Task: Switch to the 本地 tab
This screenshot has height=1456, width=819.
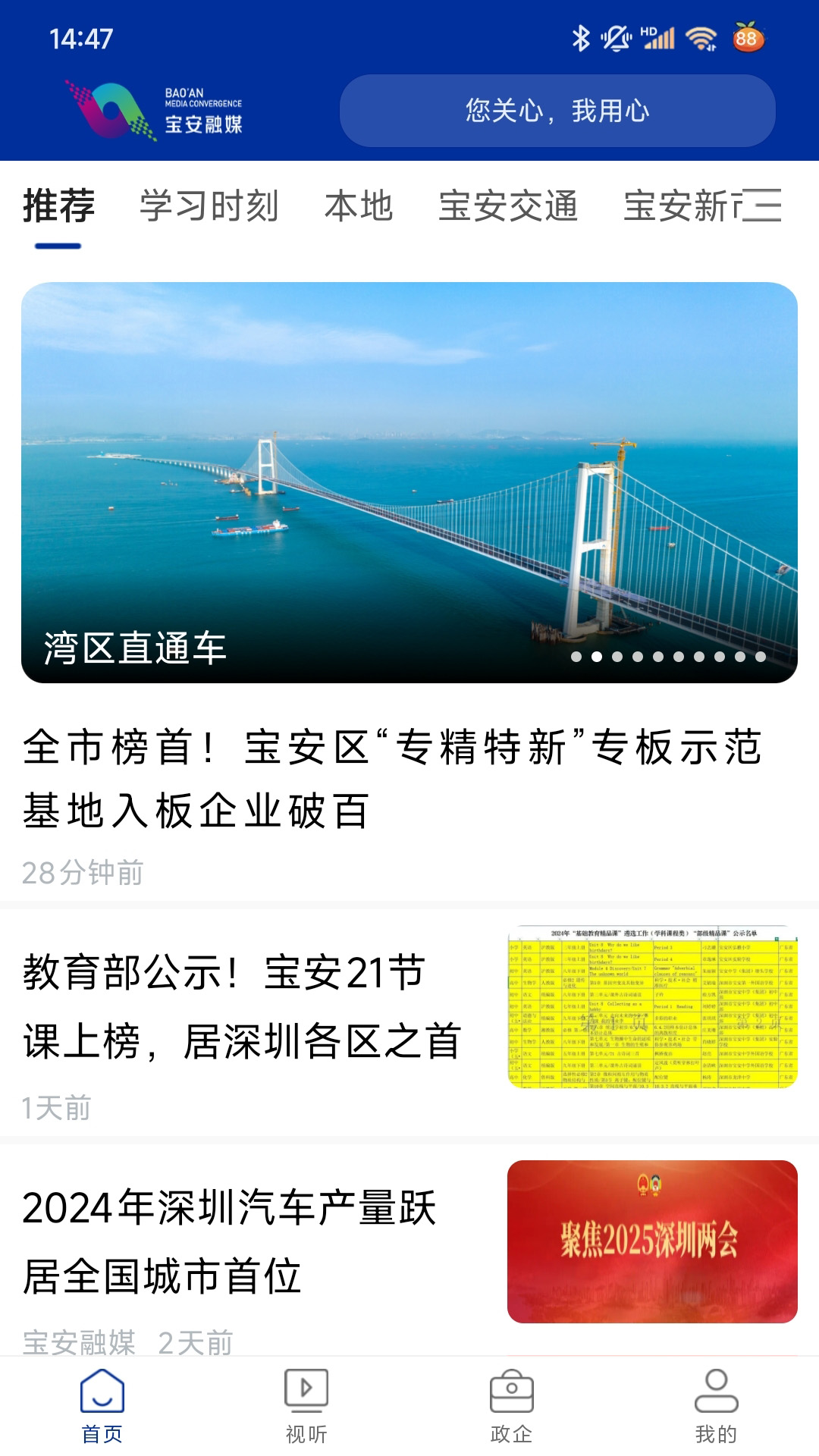Action: click(x=359, y=205)
